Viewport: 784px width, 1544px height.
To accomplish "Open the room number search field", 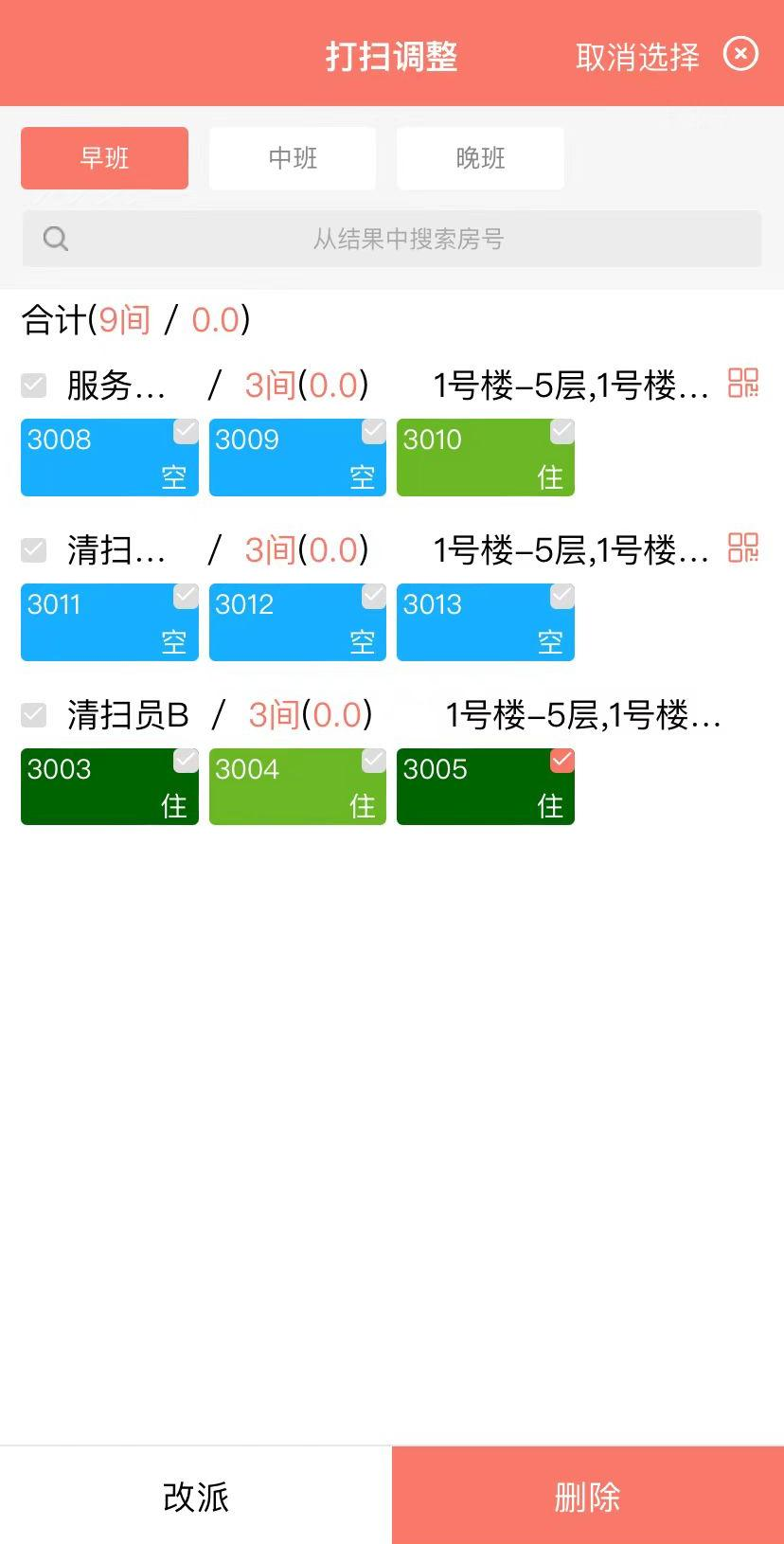I will point(392,239).
